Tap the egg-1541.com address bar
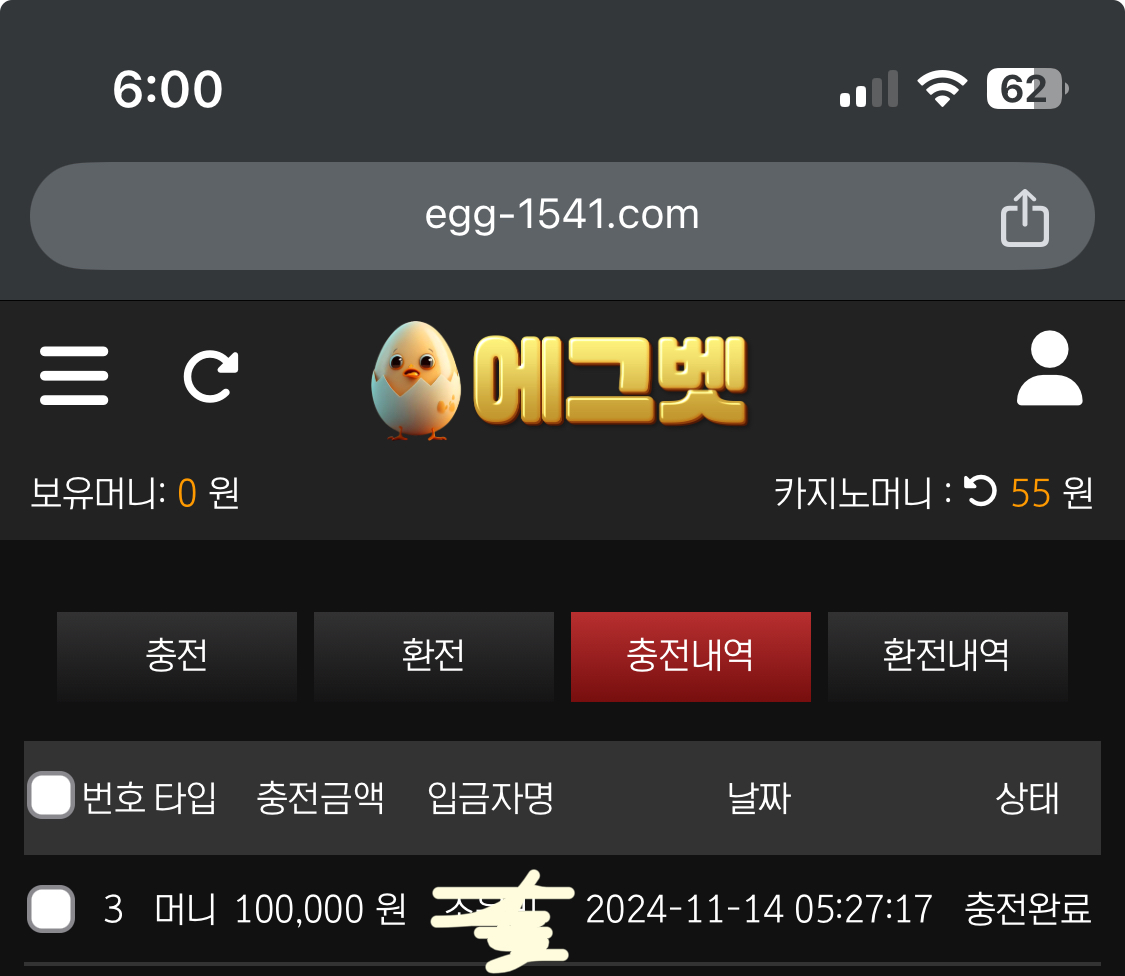The width and height of the screenshot is (1125, 976). [561, 215]
